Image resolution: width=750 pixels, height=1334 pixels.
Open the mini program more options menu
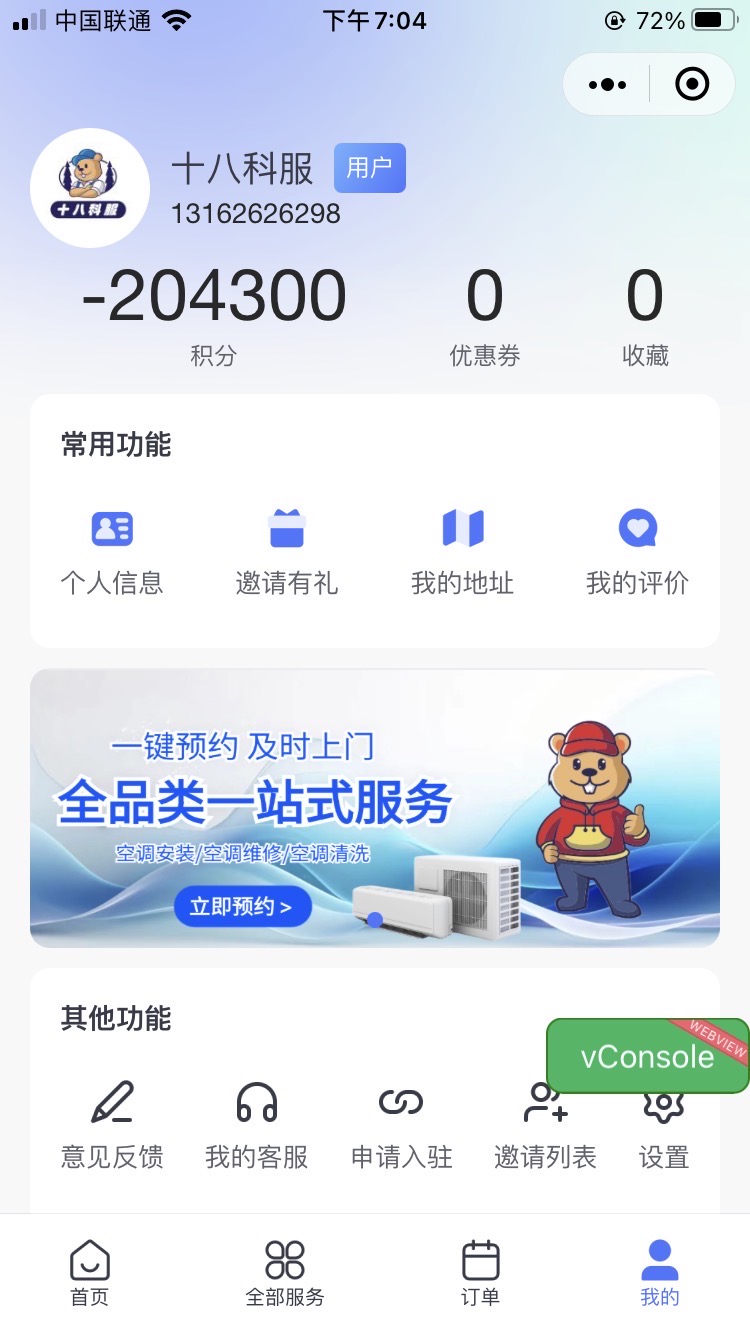click(x=607, y=85)
